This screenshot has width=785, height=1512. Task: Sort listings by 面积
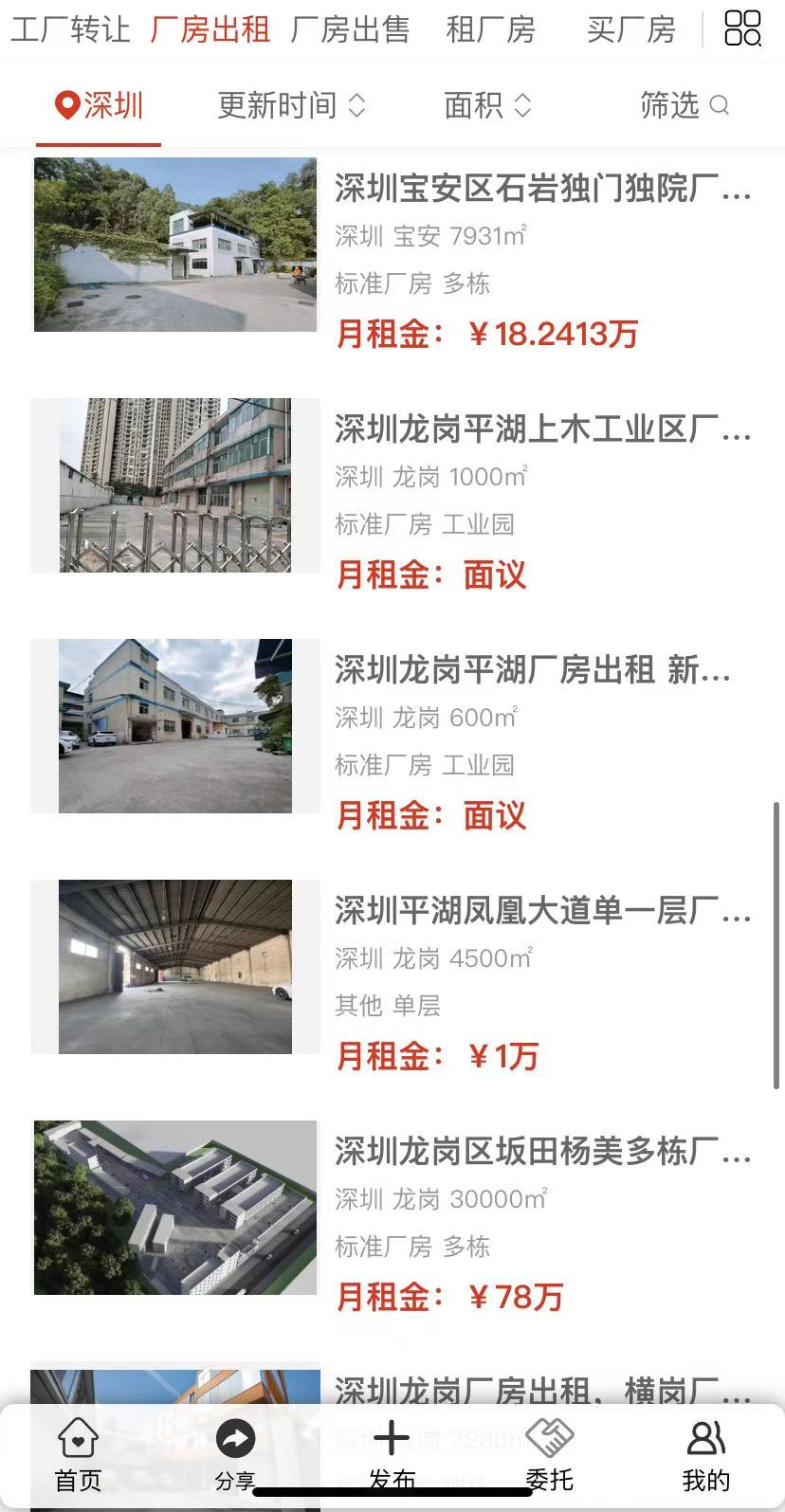[487, 105]
